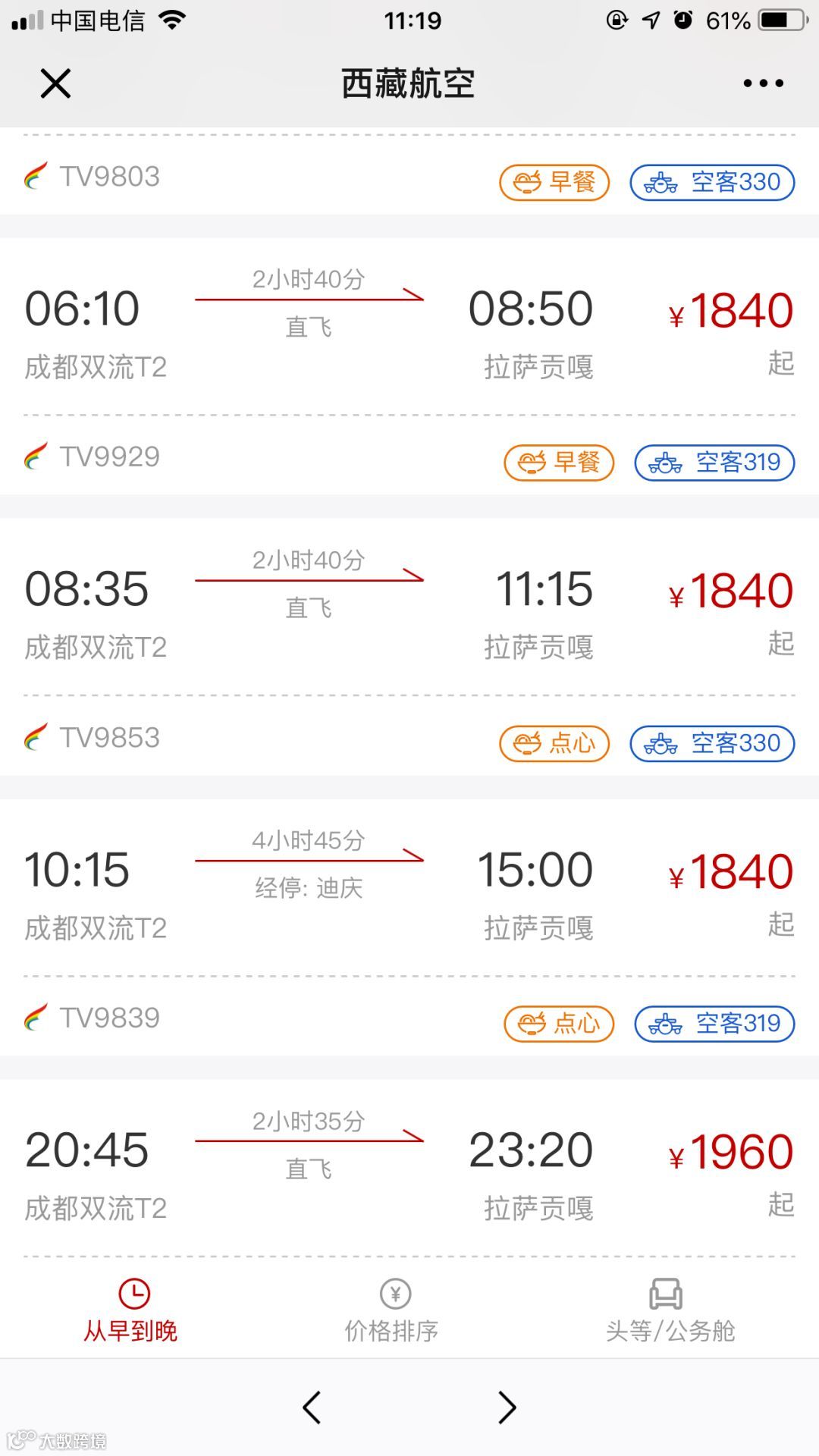Pick the 20:45 flight priced ¥1960

pyautogui.click(x=409, y=1168)
